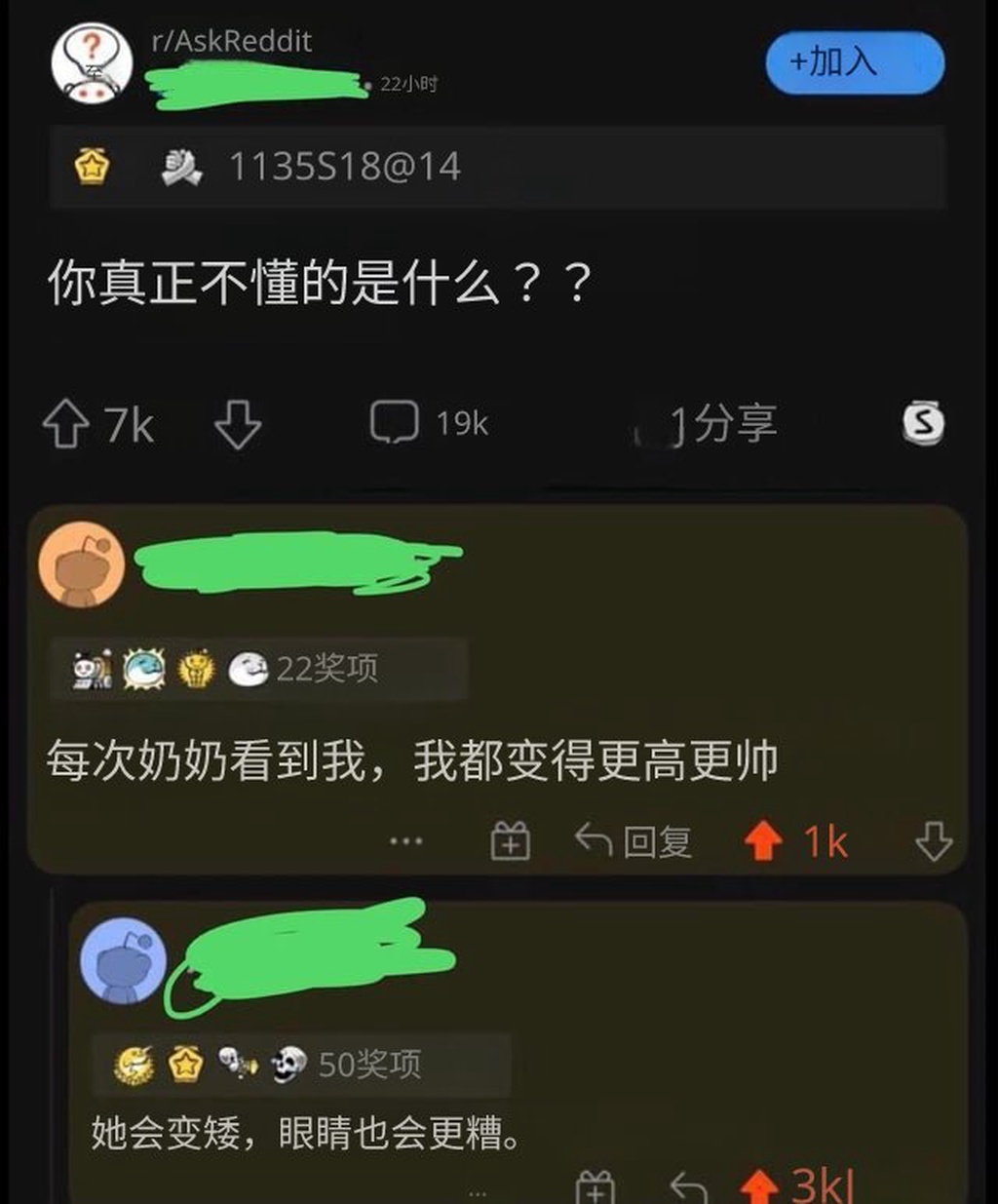Upvote the comment with 1k votes

[x=764, y=840]
